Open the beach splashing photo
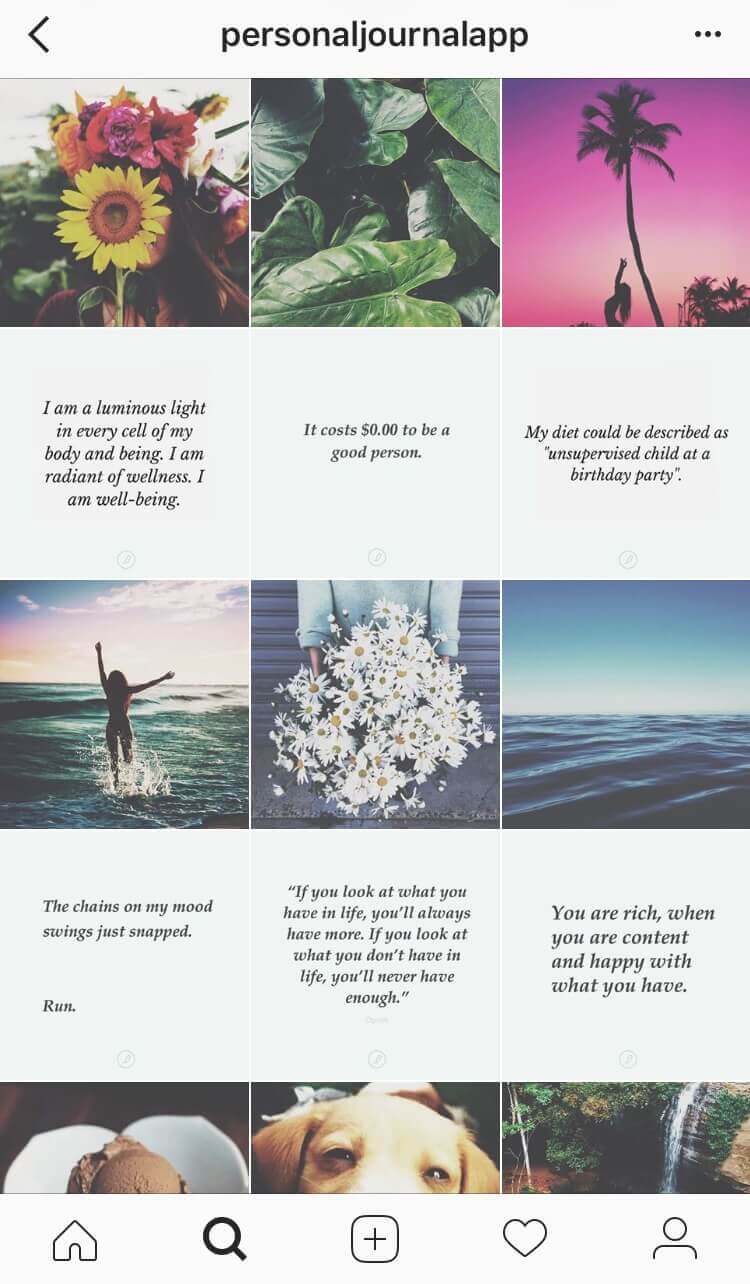 (x=125, y=705)
